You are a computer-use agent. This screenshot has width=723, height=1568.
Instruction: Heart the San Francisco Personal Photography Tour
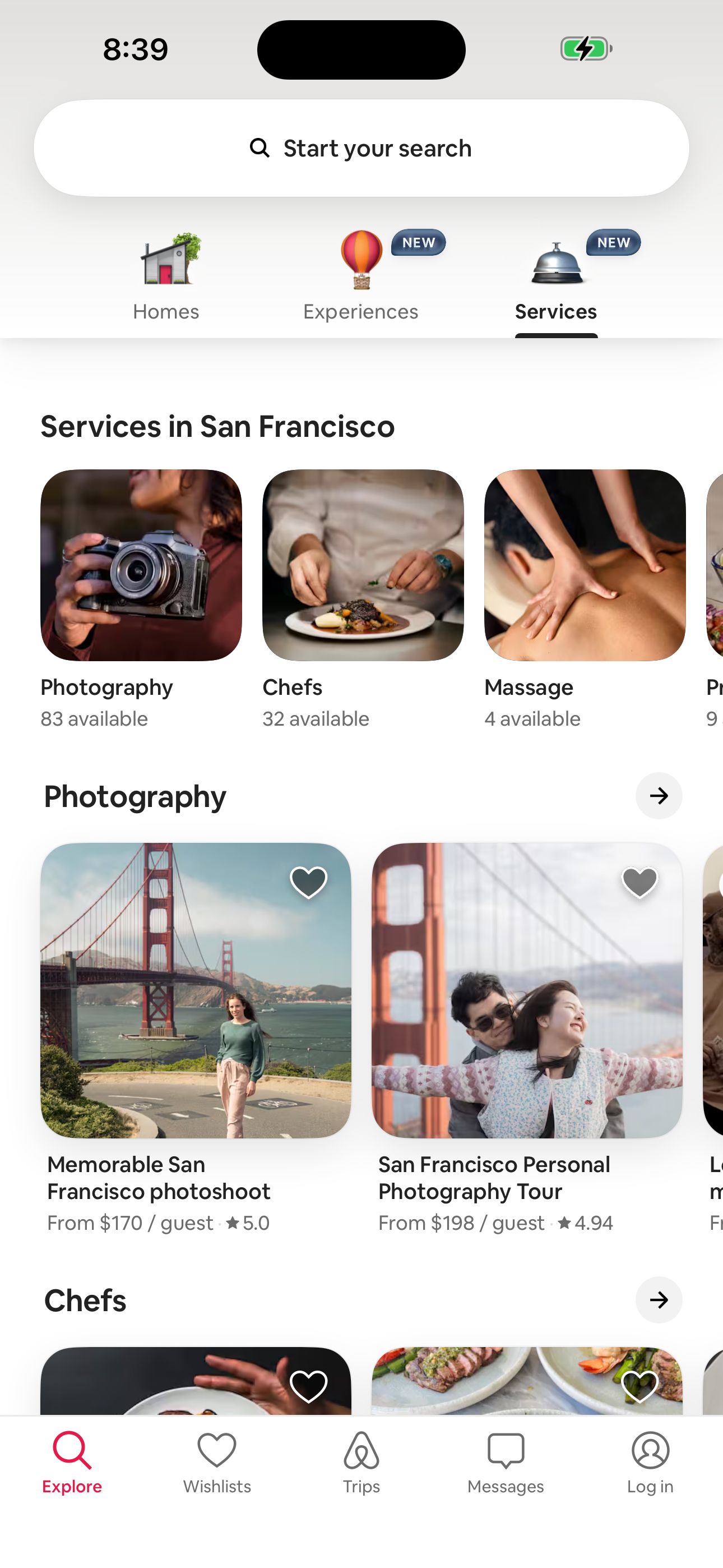639,881
